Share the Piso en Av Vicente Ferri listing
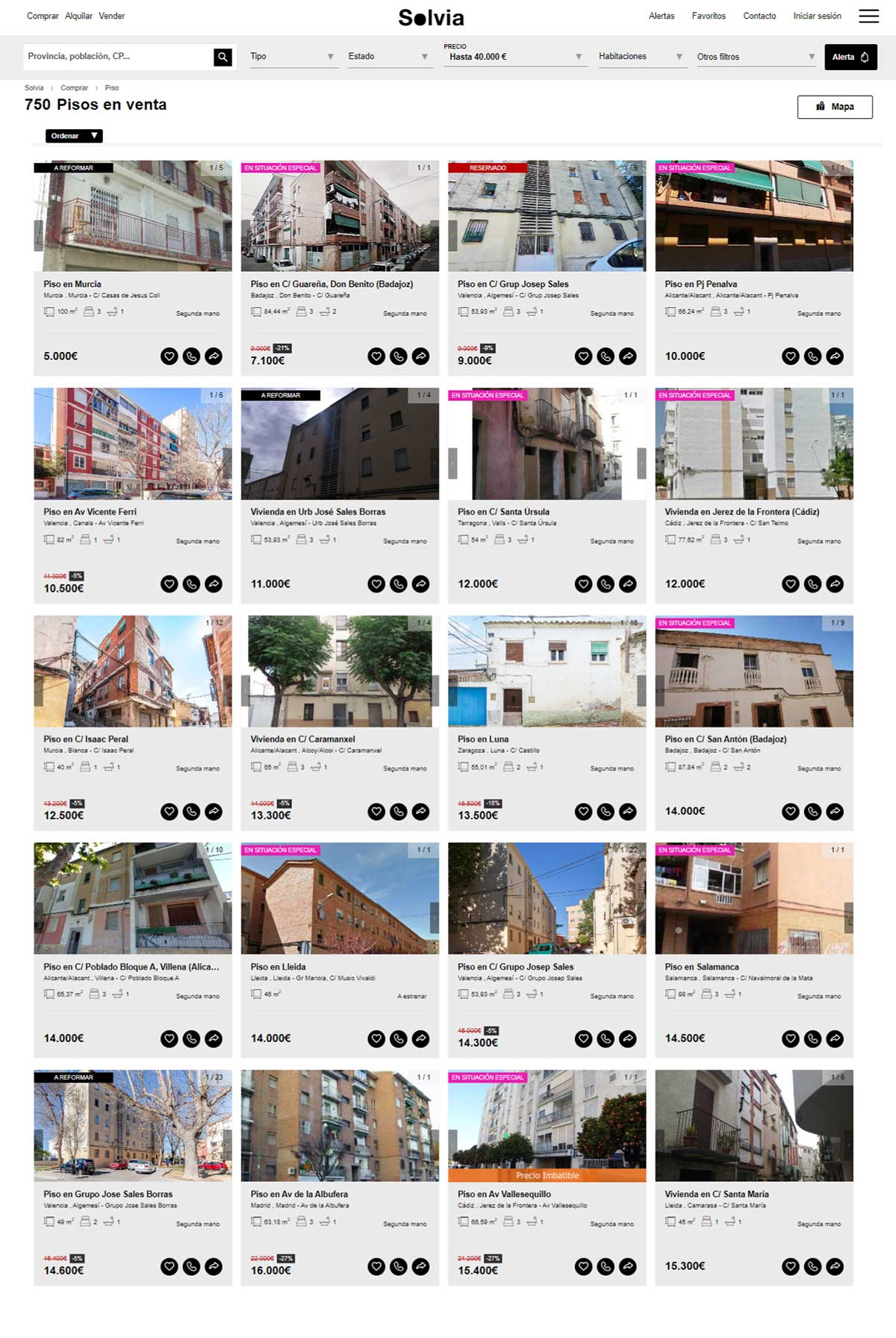Viewport: 896px width, 1338px height. 214,584
